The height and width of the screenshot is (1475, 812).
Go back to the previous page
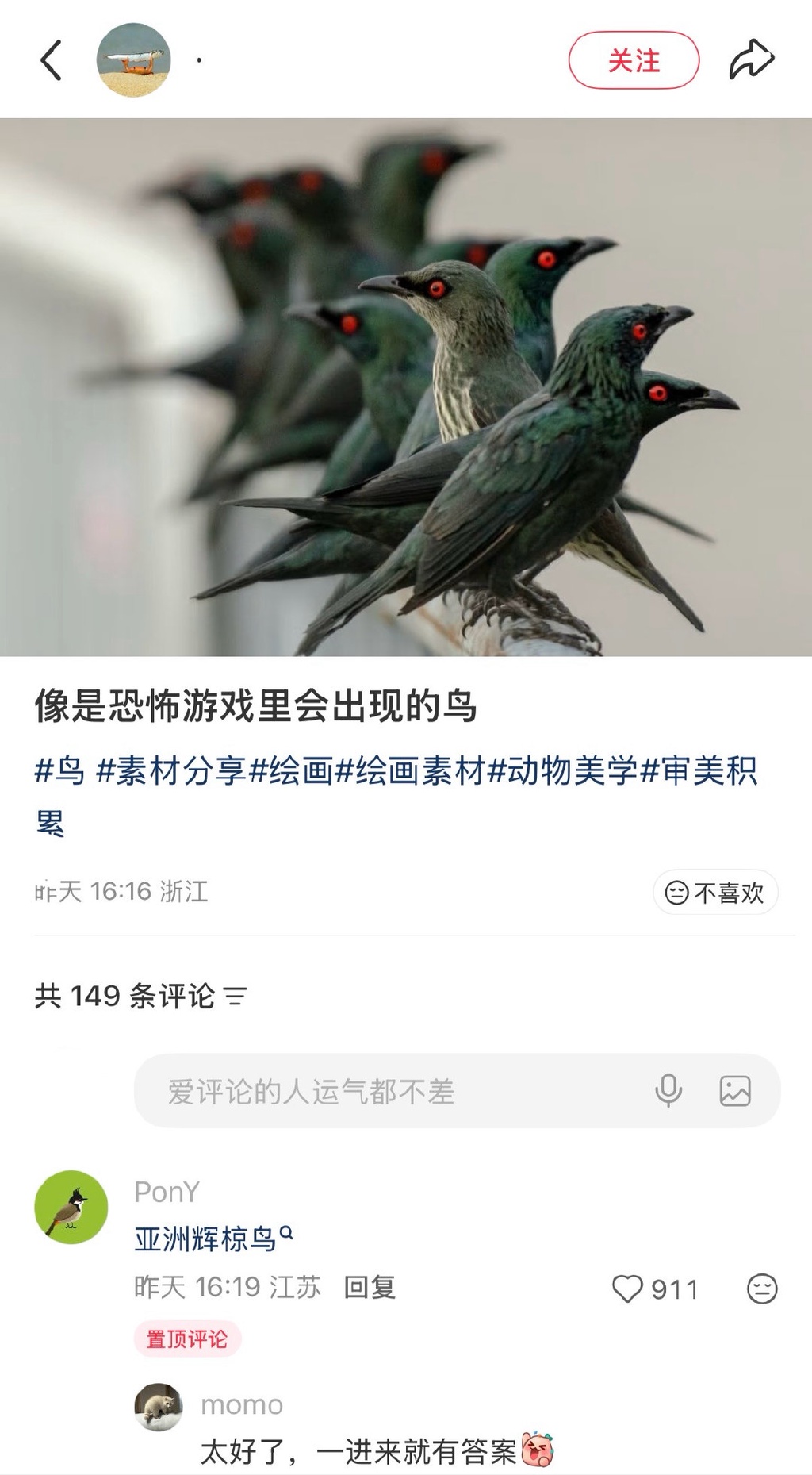click(x=52, y=60)
